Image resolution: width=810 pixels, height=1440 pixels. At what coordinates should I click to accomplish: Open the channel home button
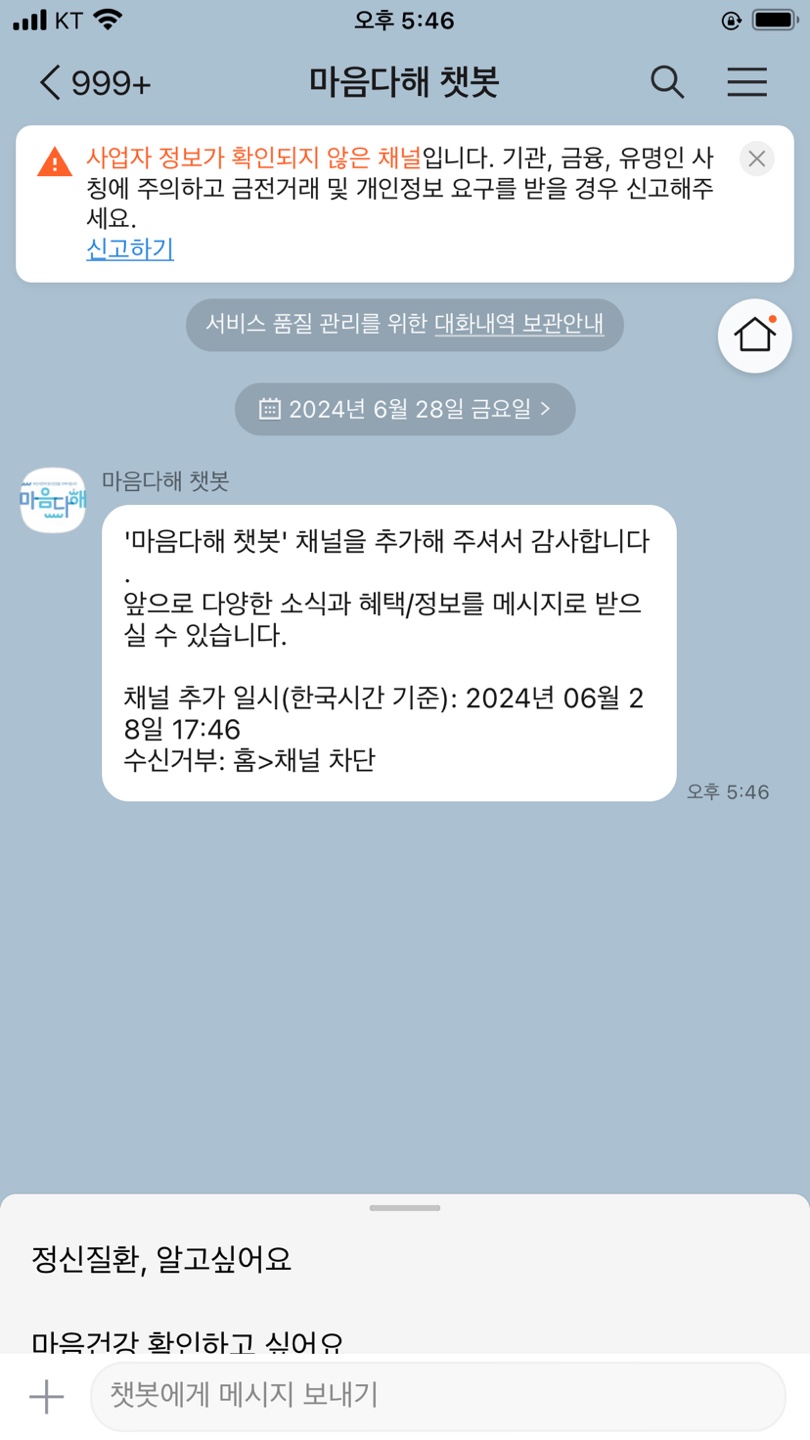tap(755, 336)
